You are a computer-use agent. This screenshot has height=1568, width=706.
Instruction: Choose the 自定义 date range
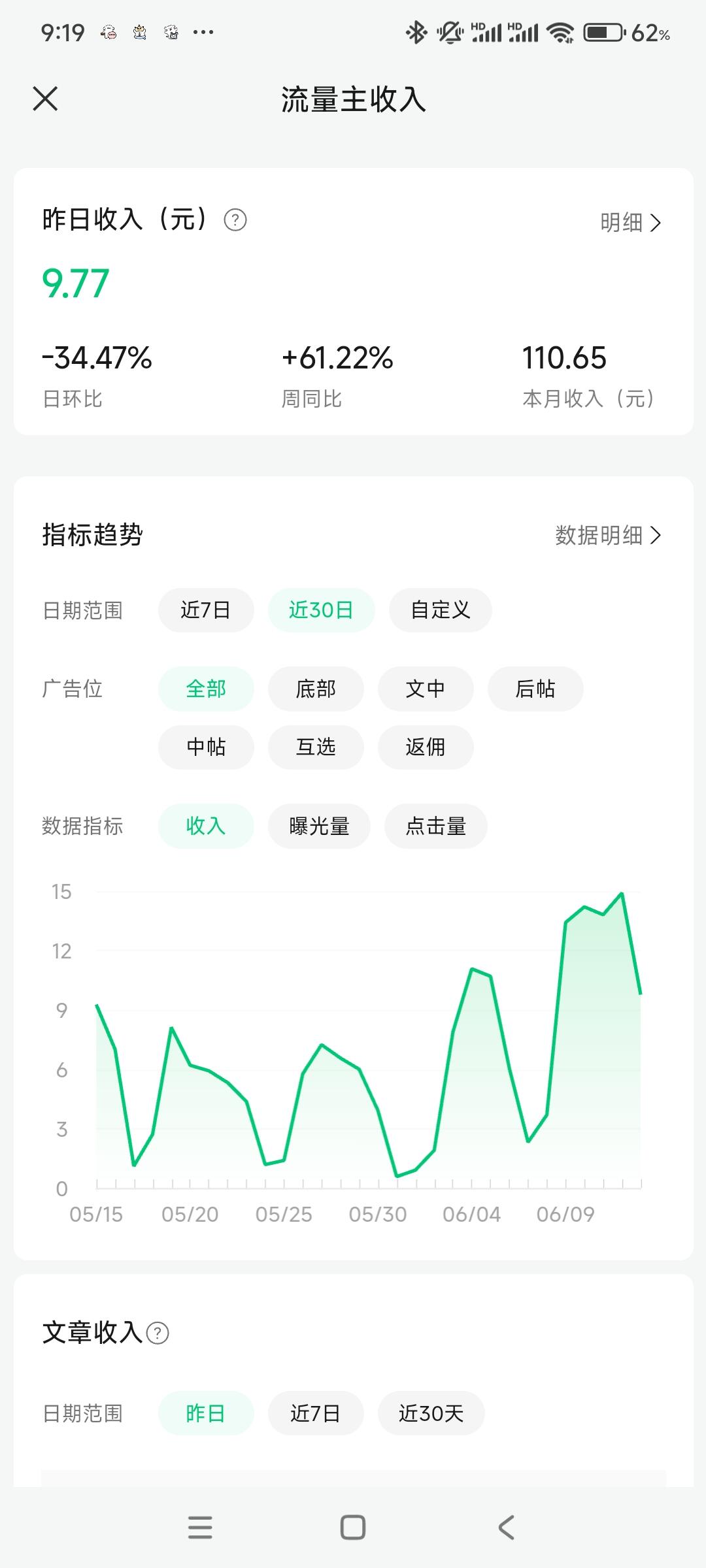pos(440,610)
